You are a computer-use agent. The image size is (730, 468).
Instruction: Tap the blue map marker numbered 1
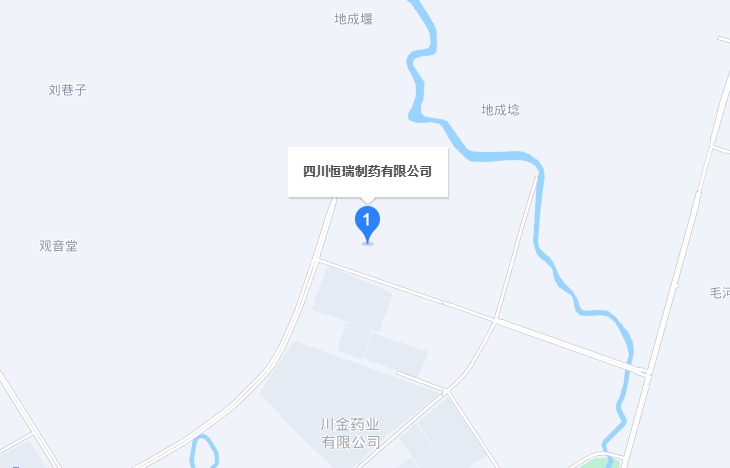(x=368, y=221)
